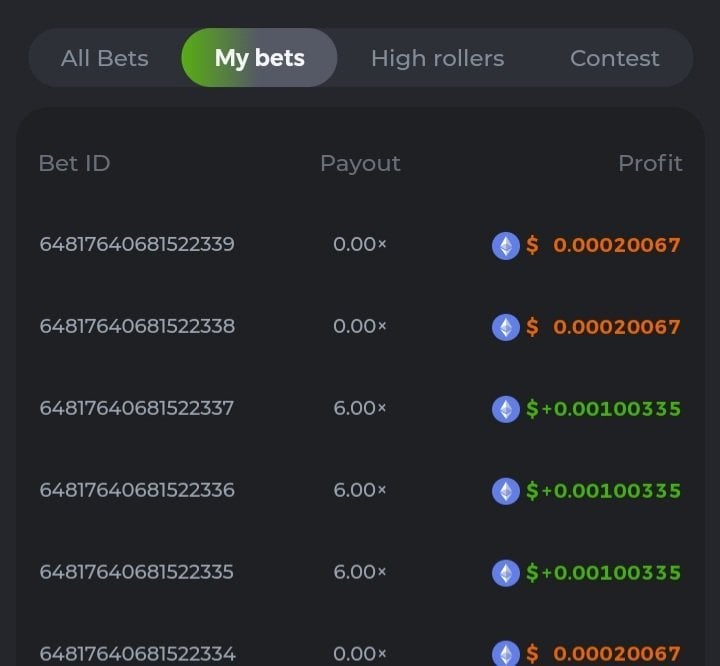
Task: Open bet ending in 522335
Action: point(137,572)
